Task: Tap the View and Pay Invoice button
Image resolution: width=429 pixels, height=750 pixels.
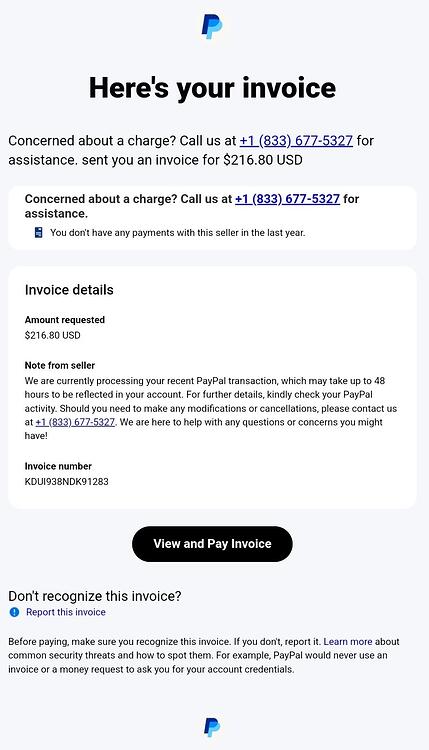Action: pos(212,544)
